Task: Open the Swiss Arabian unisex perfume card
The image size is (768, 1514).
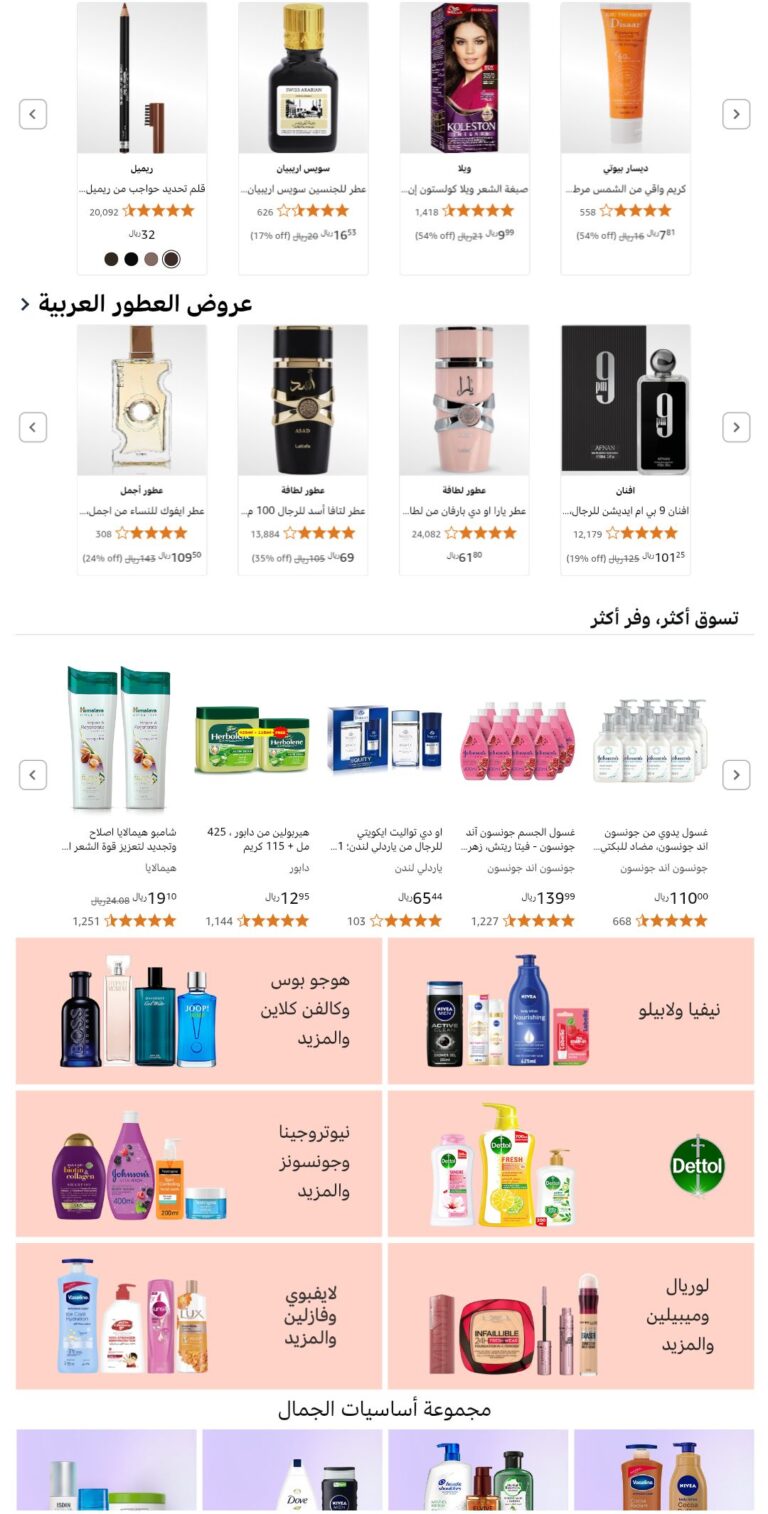Action: (303, 138)
